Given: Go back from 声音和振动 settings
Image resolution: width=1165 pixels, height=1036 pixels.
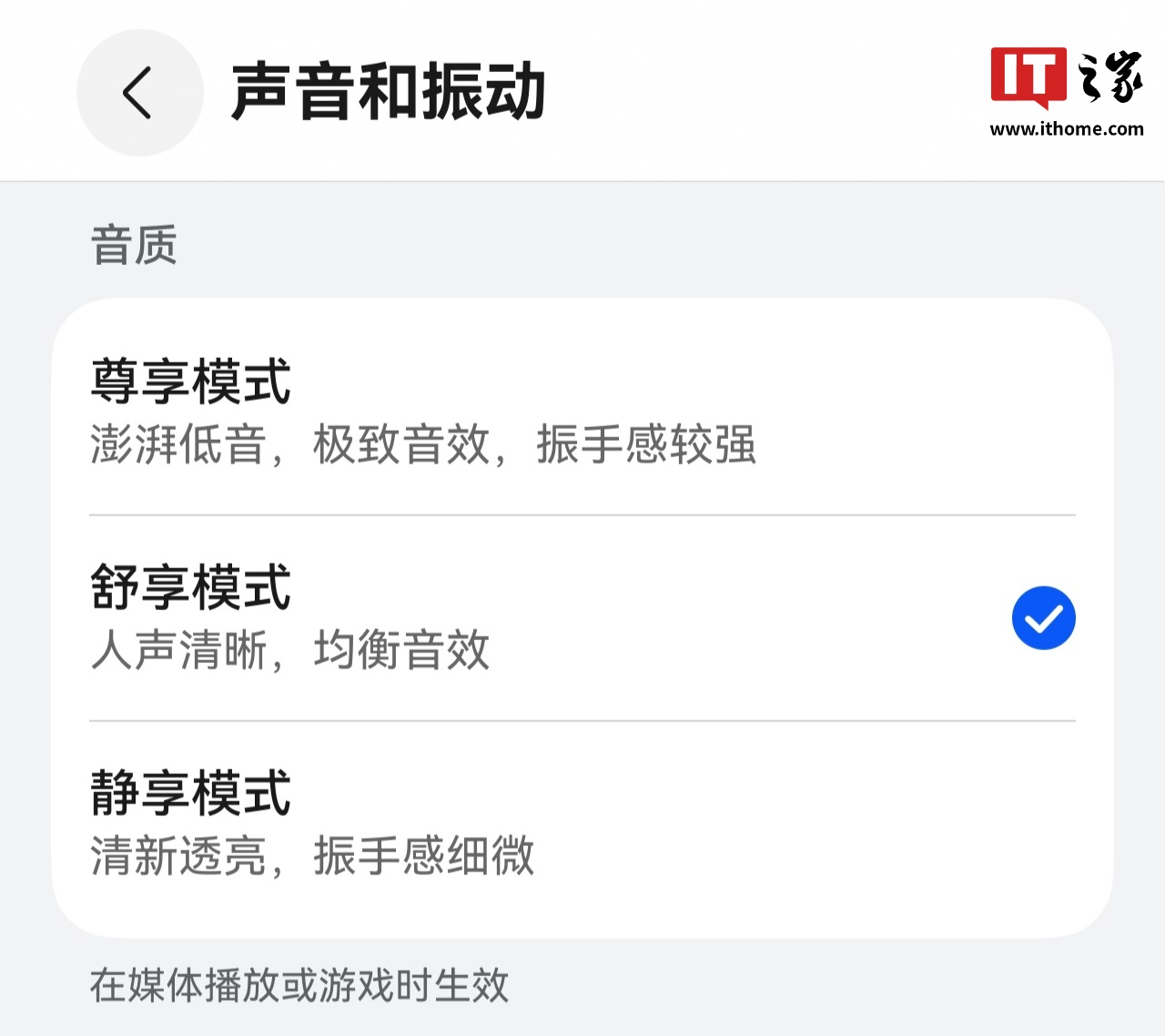Looking at the screenshot, I should (139, 93).
